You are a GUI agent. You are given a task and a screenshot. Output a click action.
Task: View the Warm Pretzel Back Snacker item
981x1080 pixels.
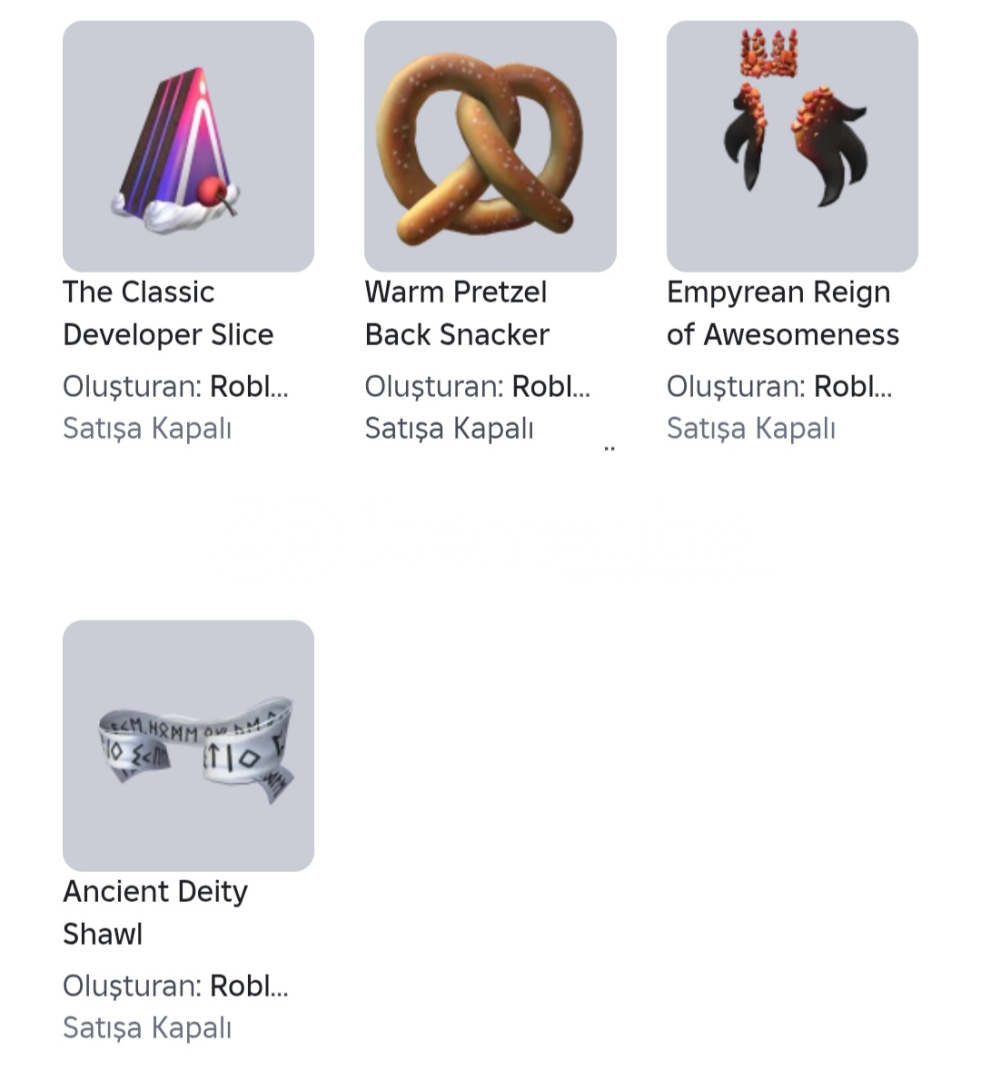point(490,146)
